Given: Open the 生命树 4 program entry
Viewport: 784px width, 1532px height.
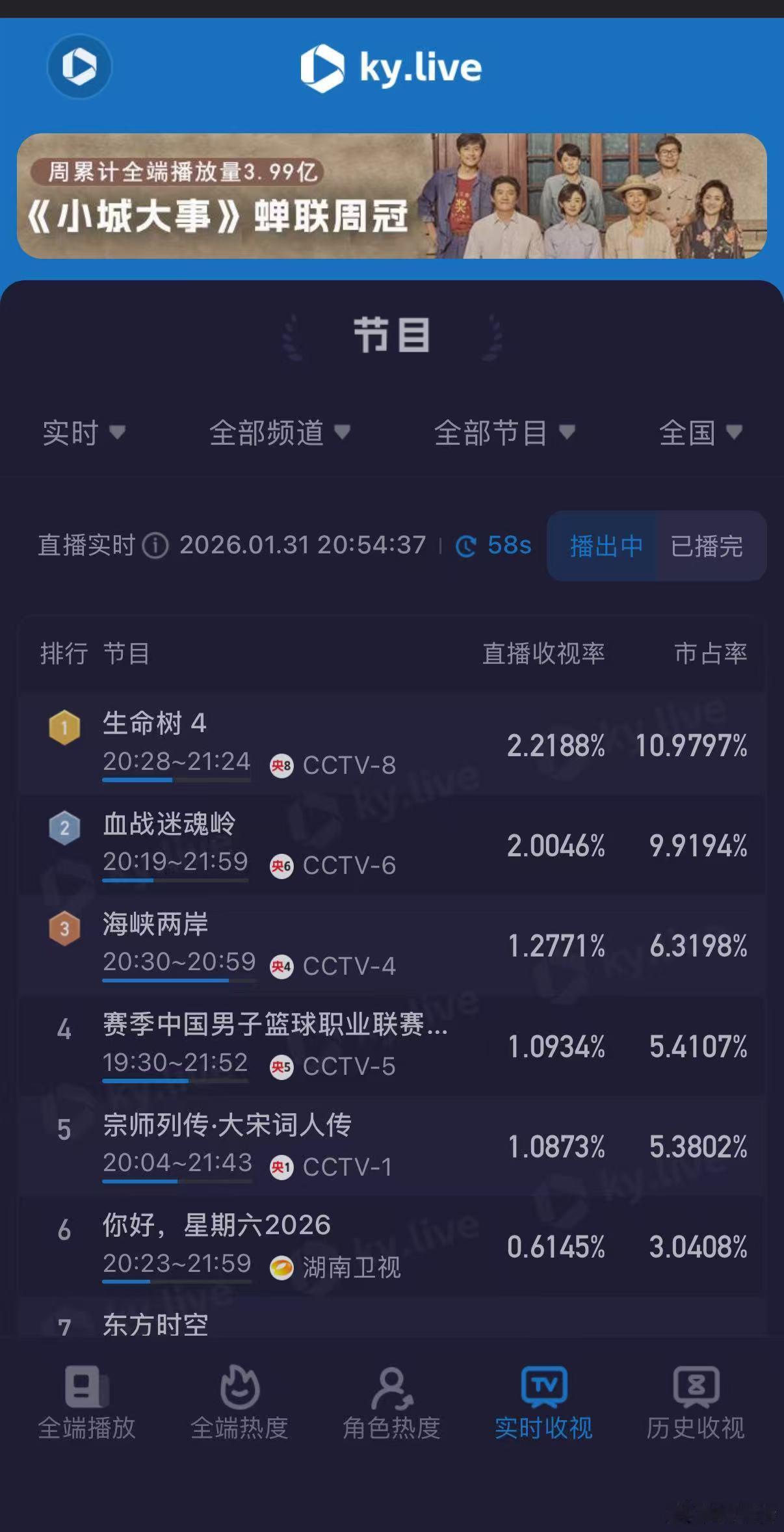Looking at the screenshot, I should coord(155,722).
